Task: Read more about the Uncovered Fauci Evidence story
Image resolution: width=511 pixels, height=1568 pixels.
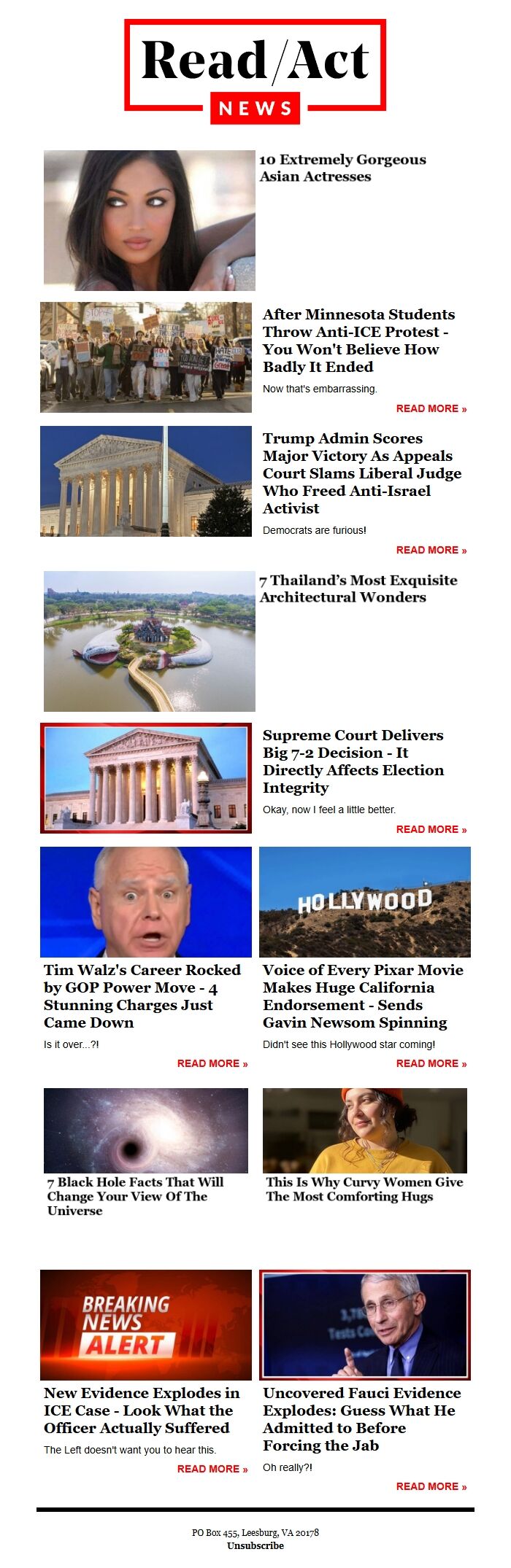Action: 431,1486
